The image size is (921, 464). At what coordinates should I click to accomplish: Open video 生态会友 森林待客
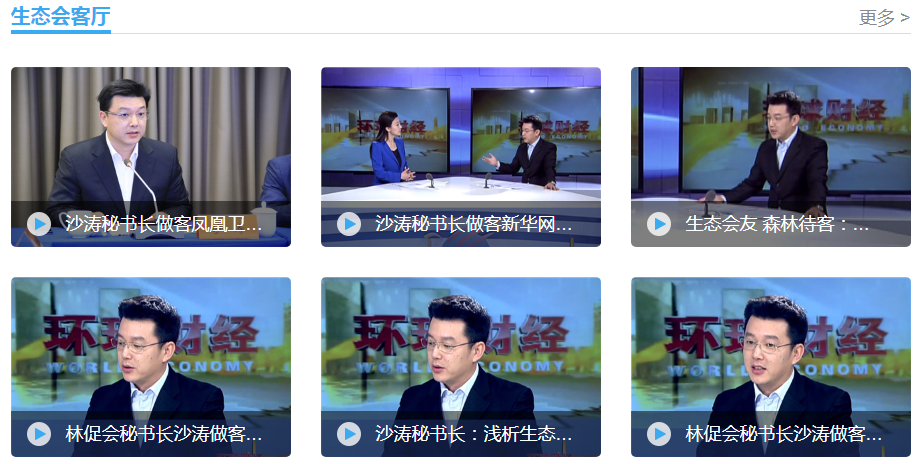770,156
